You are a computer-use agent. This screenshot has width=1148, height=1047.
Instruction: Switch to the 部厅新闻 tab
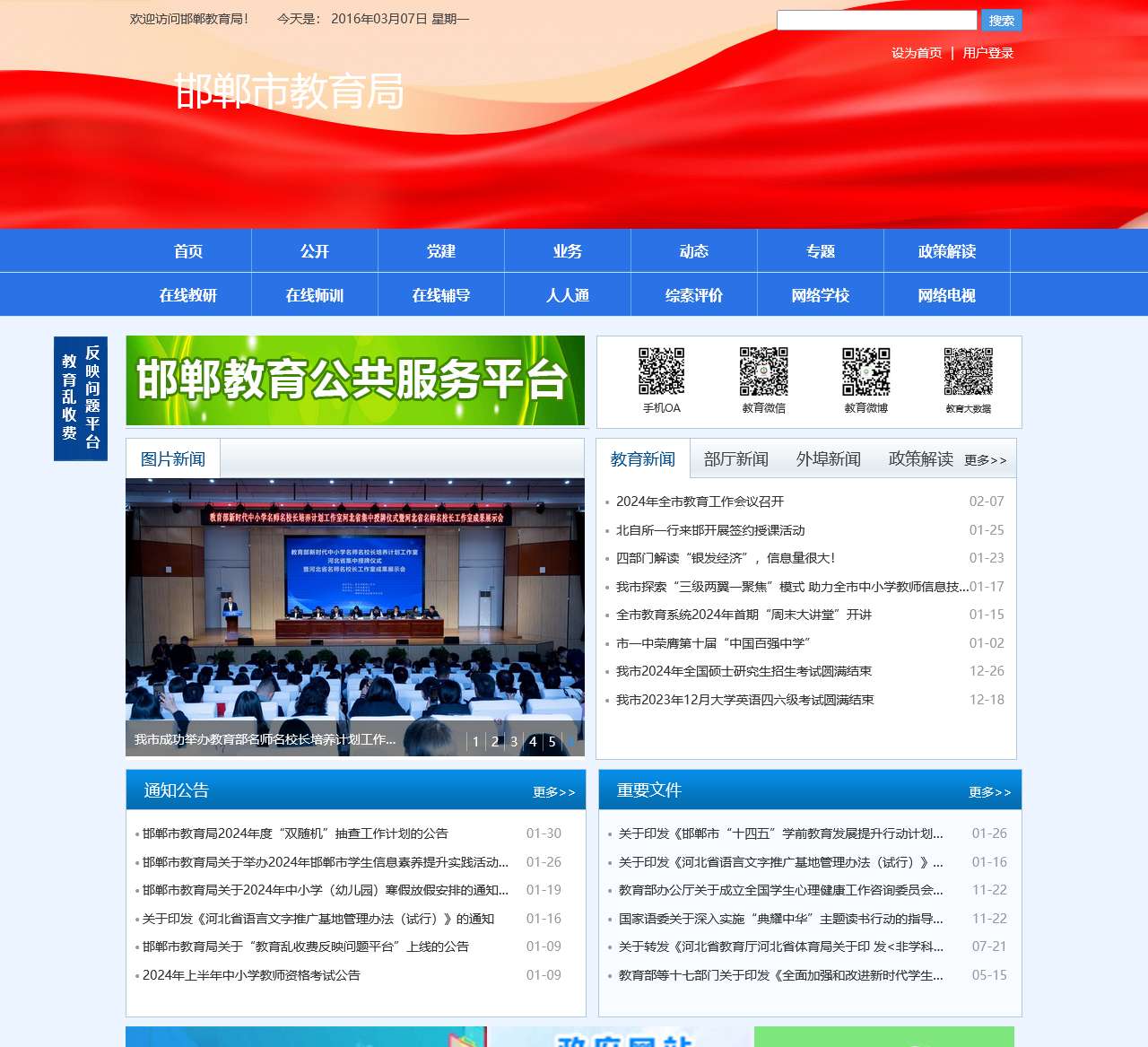coord(736,459)
